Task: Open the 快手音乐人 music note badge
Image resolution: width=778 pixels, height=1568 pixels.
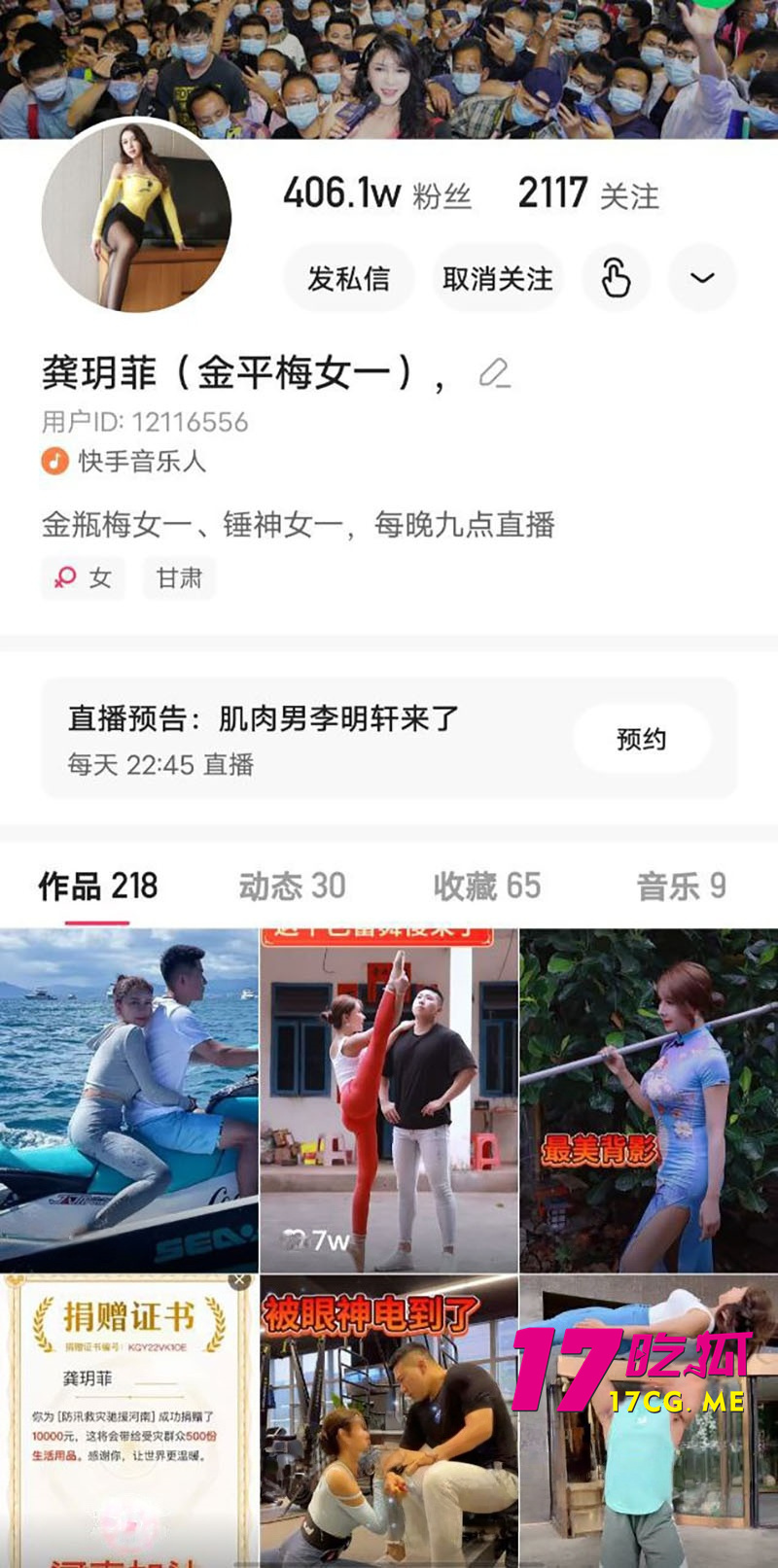Action: point(53,463)
